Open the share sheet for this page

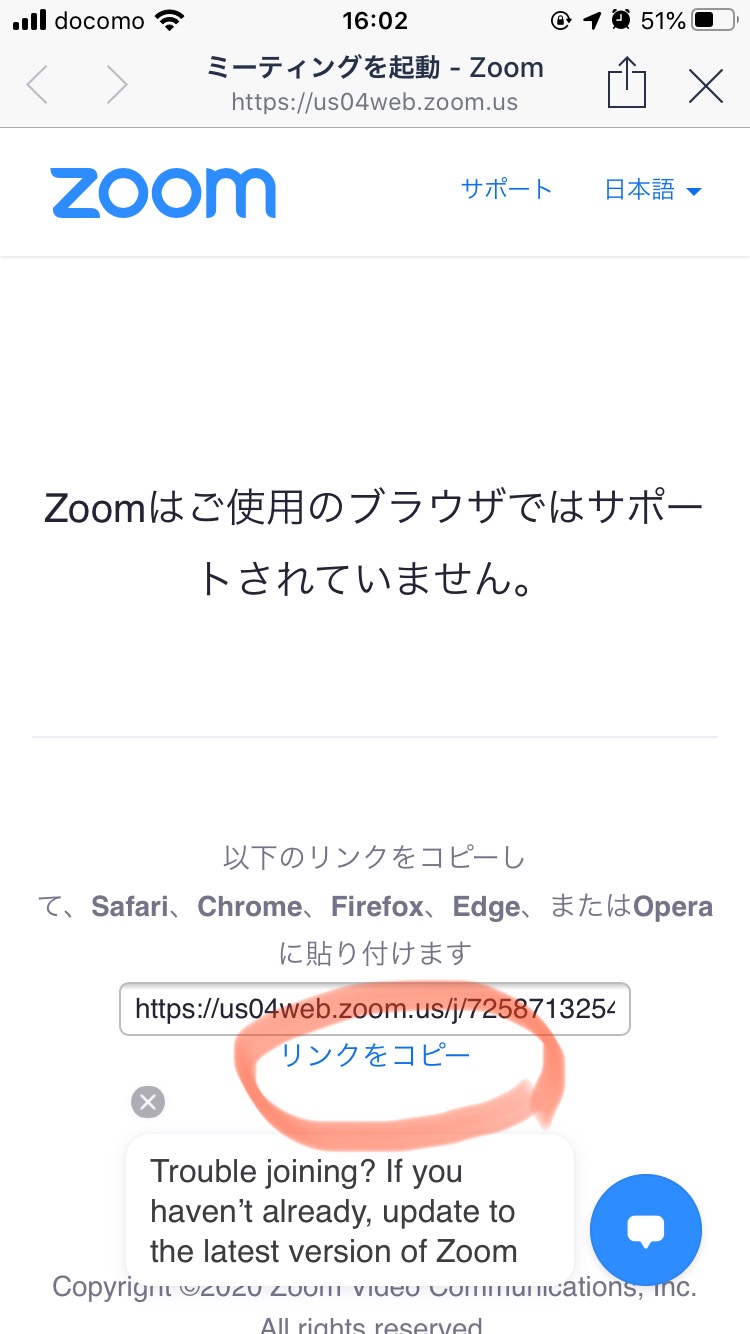627,83
